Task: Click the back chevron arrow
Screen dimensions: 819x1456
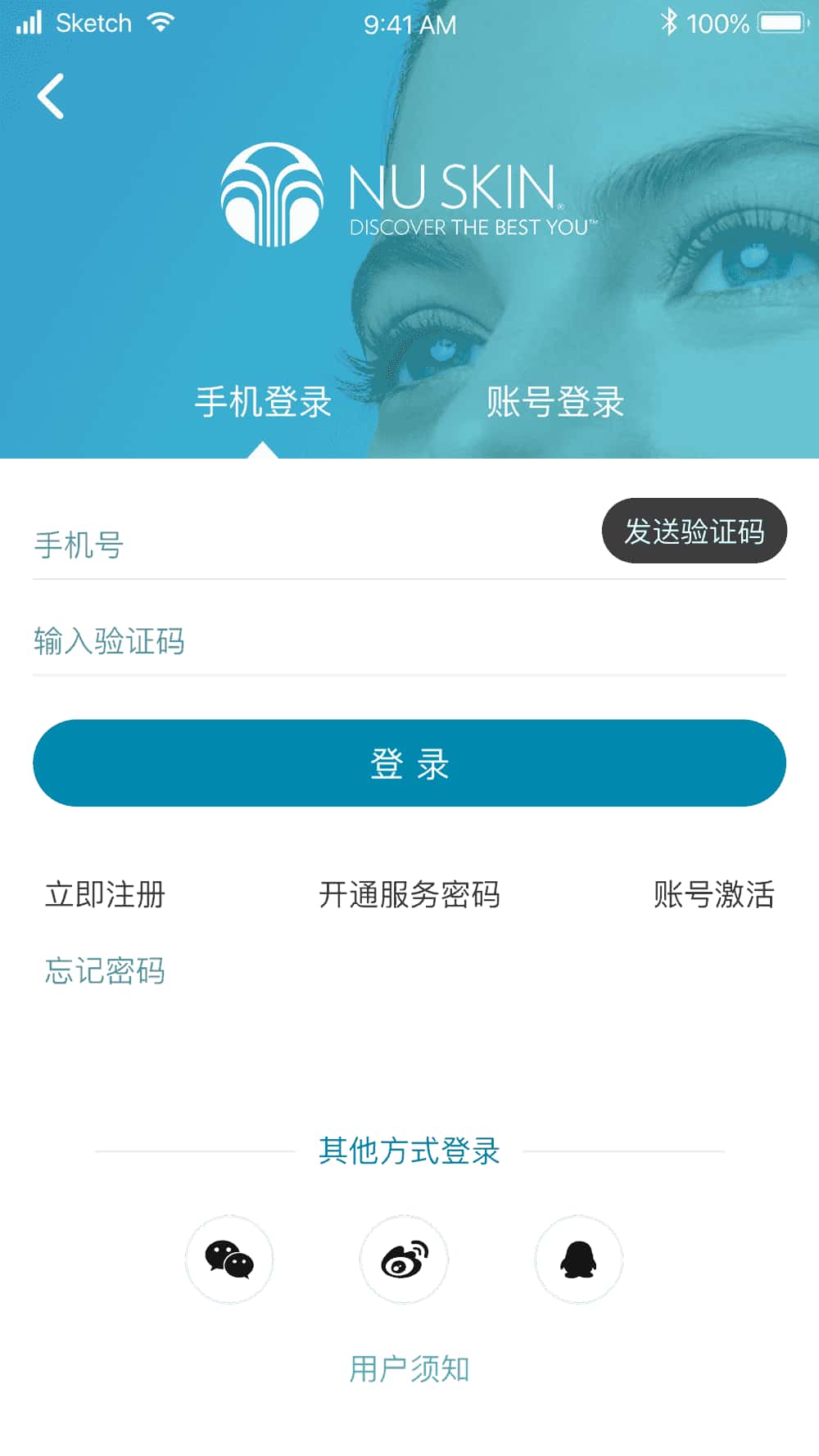Action: (51, 96)
